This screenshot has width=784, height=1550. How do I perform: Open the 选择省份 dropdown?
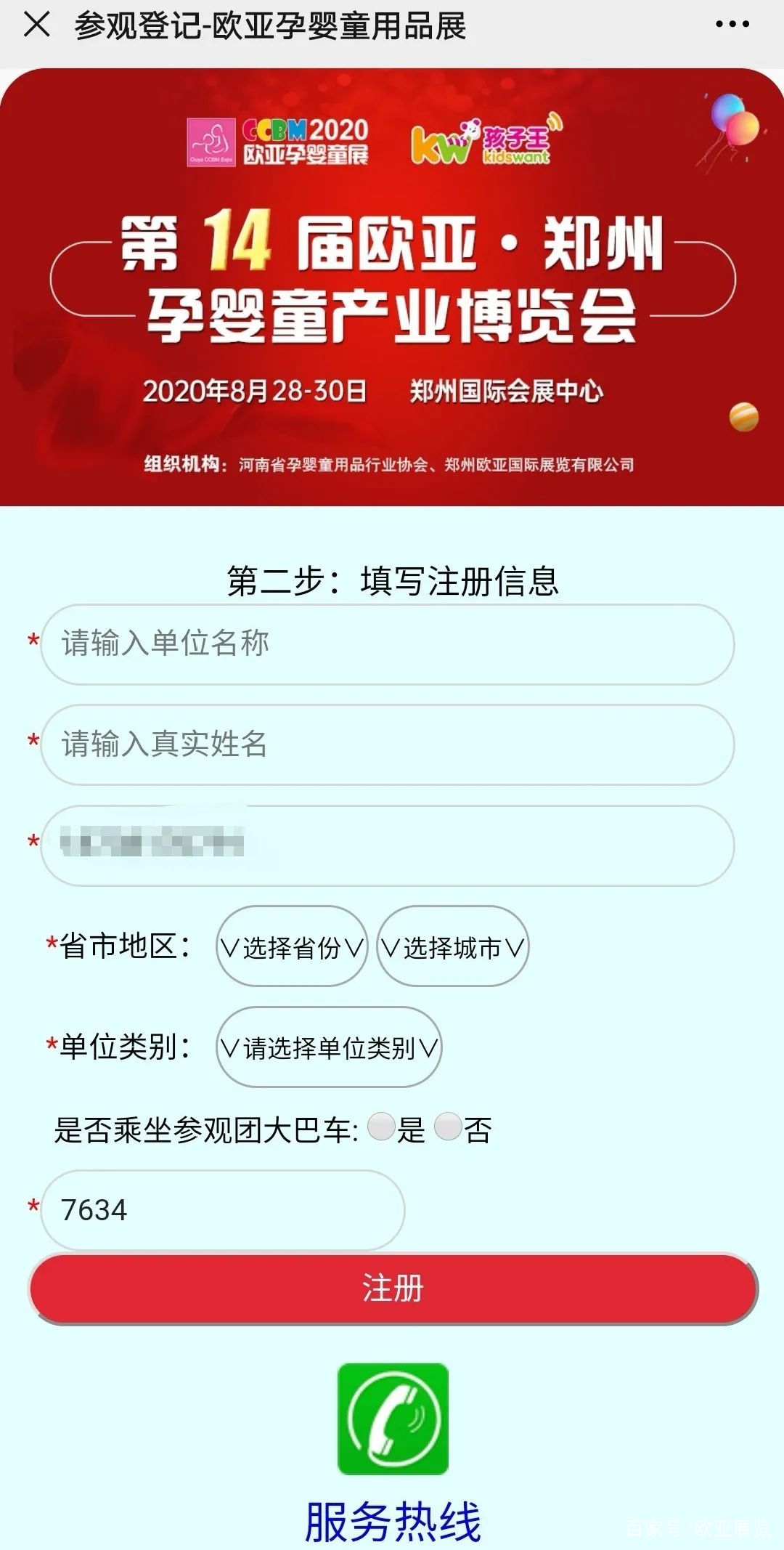click(292, 946)
